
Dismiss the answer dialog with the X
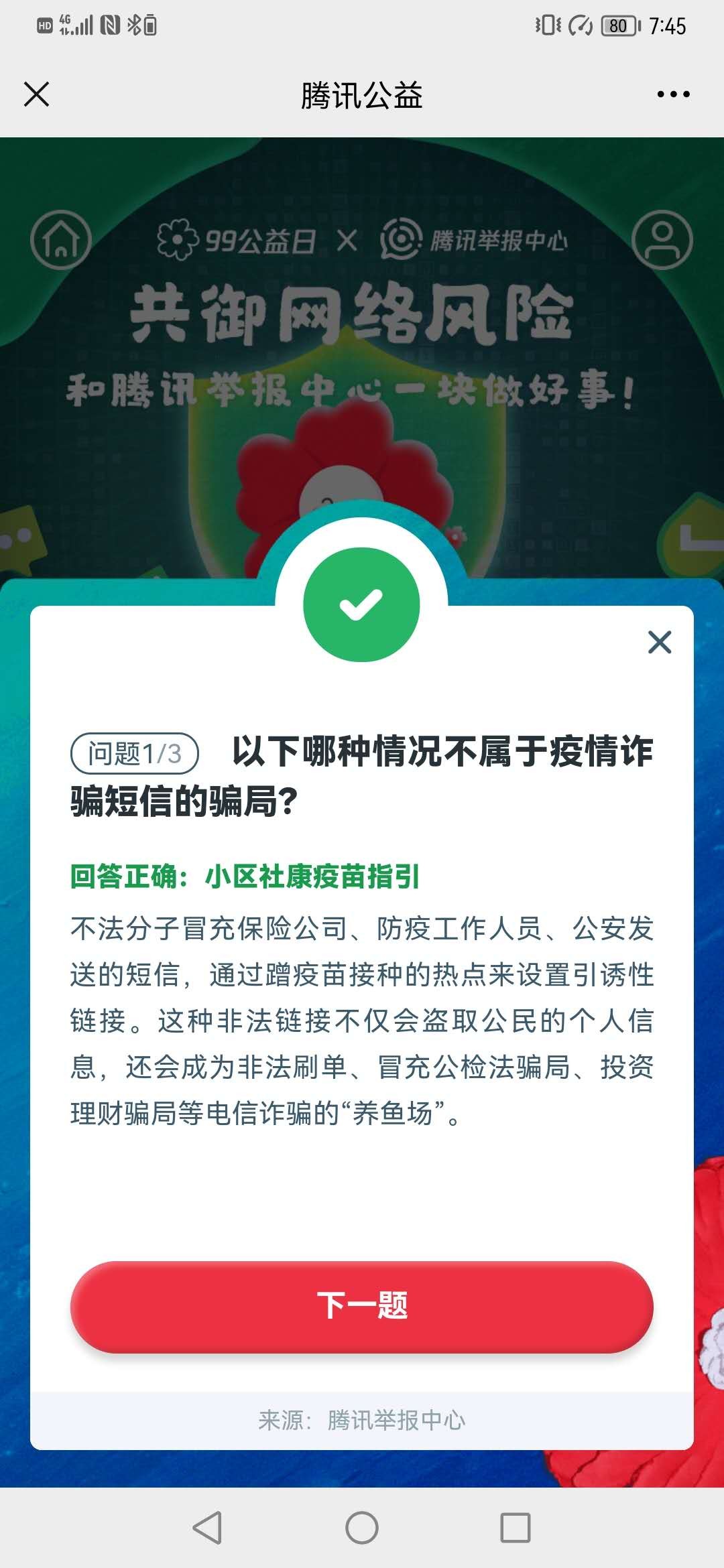(x=660, y=642)
